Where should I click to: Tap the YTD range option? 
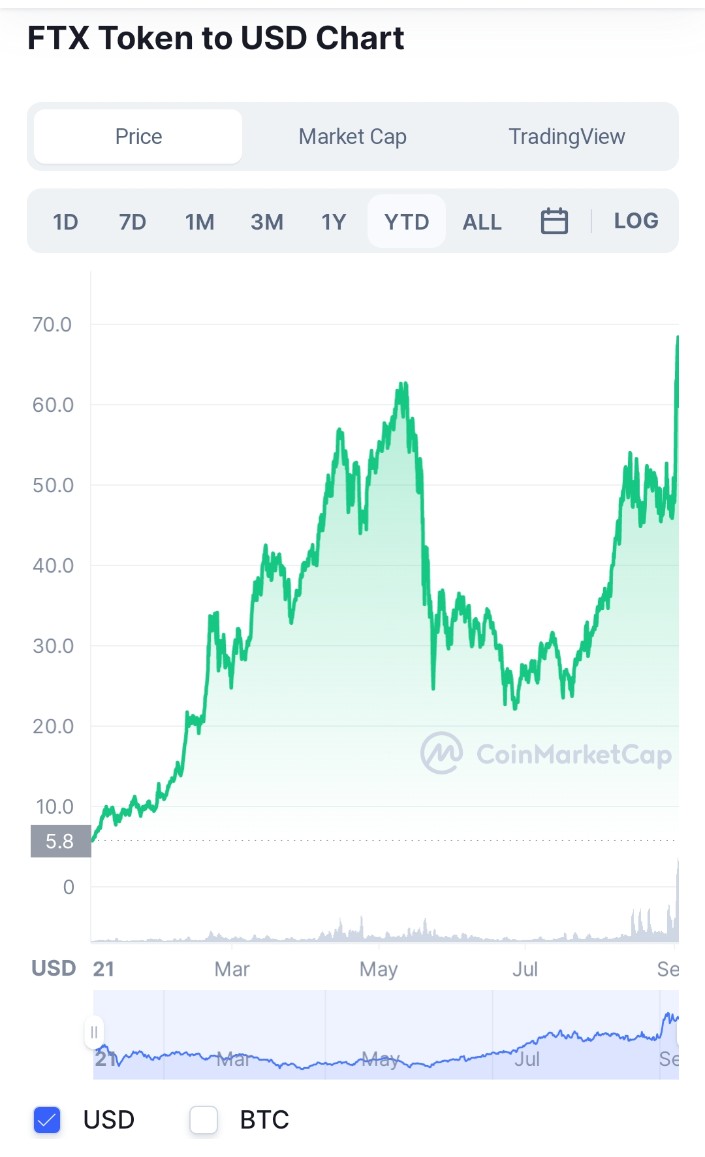click(x=407, y=221)
